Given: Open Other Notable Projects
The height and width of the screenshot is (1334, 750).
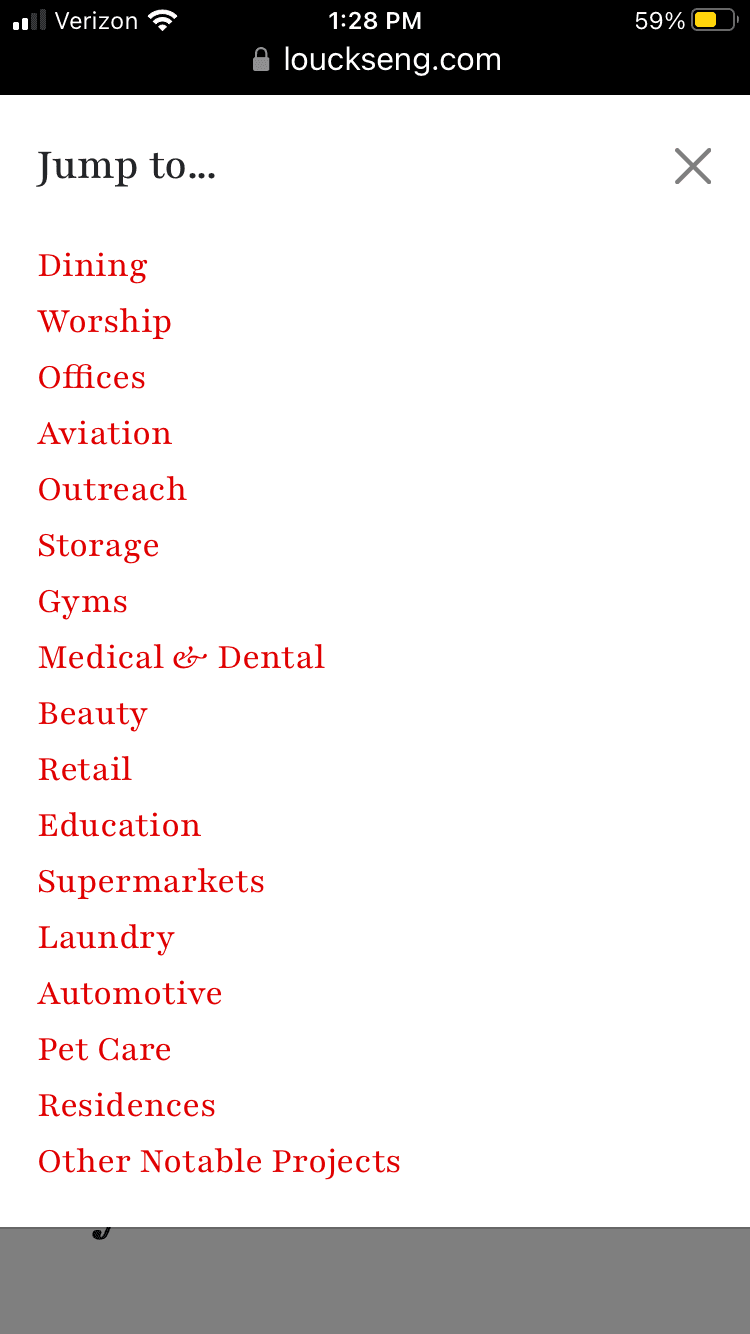Looking at the screenshot, I should click(x=219, y=1162).
